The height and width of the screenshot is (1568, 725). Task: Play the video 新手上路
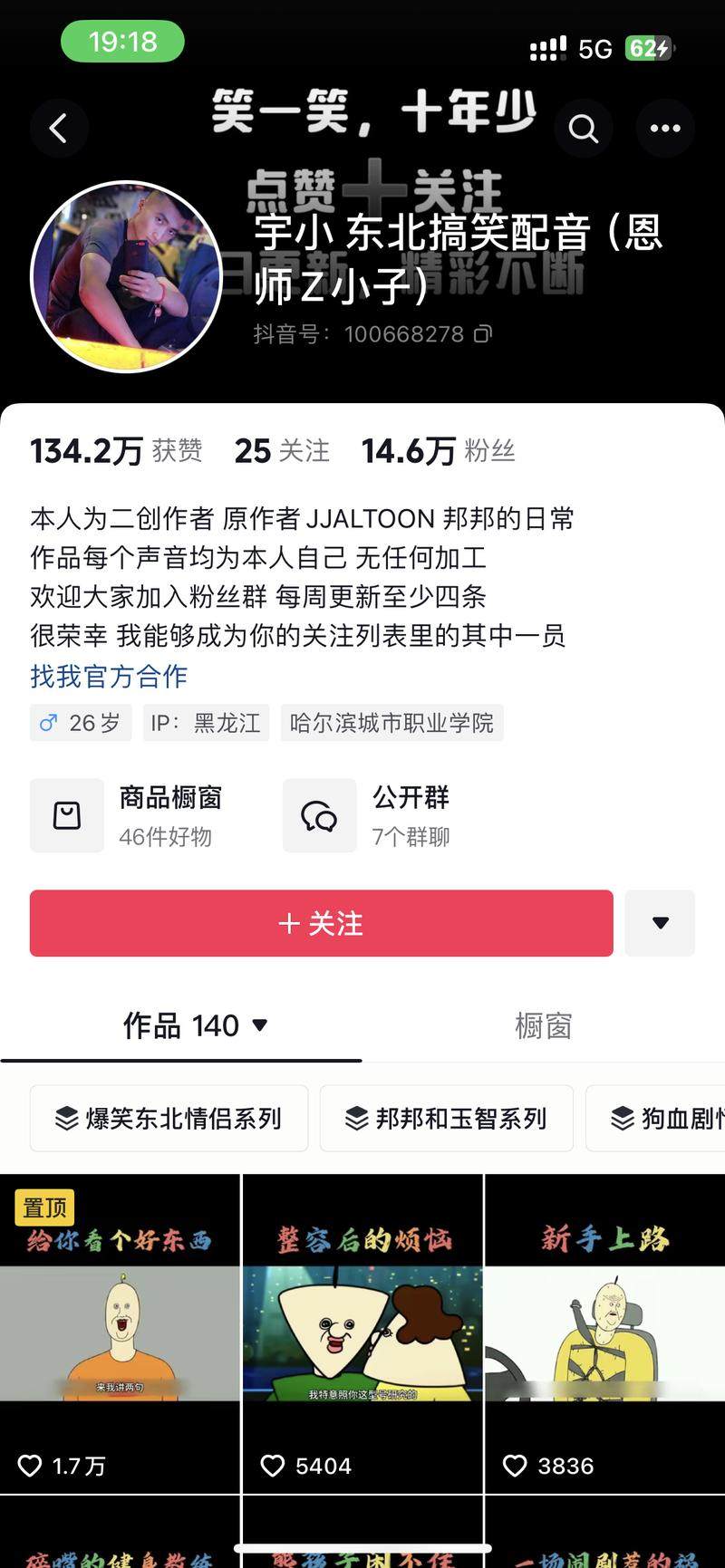coord(604,1332)
